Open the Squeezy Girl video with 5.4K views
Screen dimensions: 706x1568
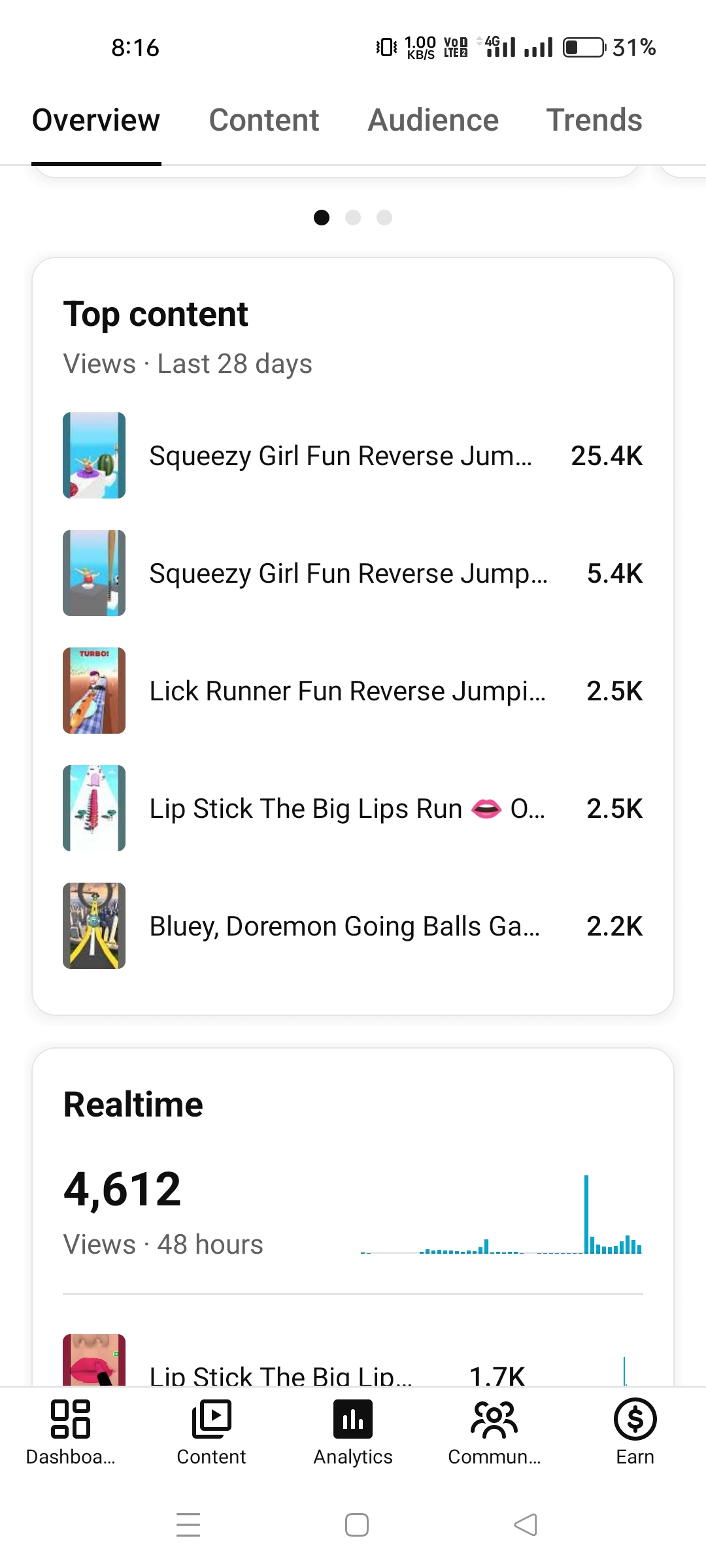[x=353, y=573]
